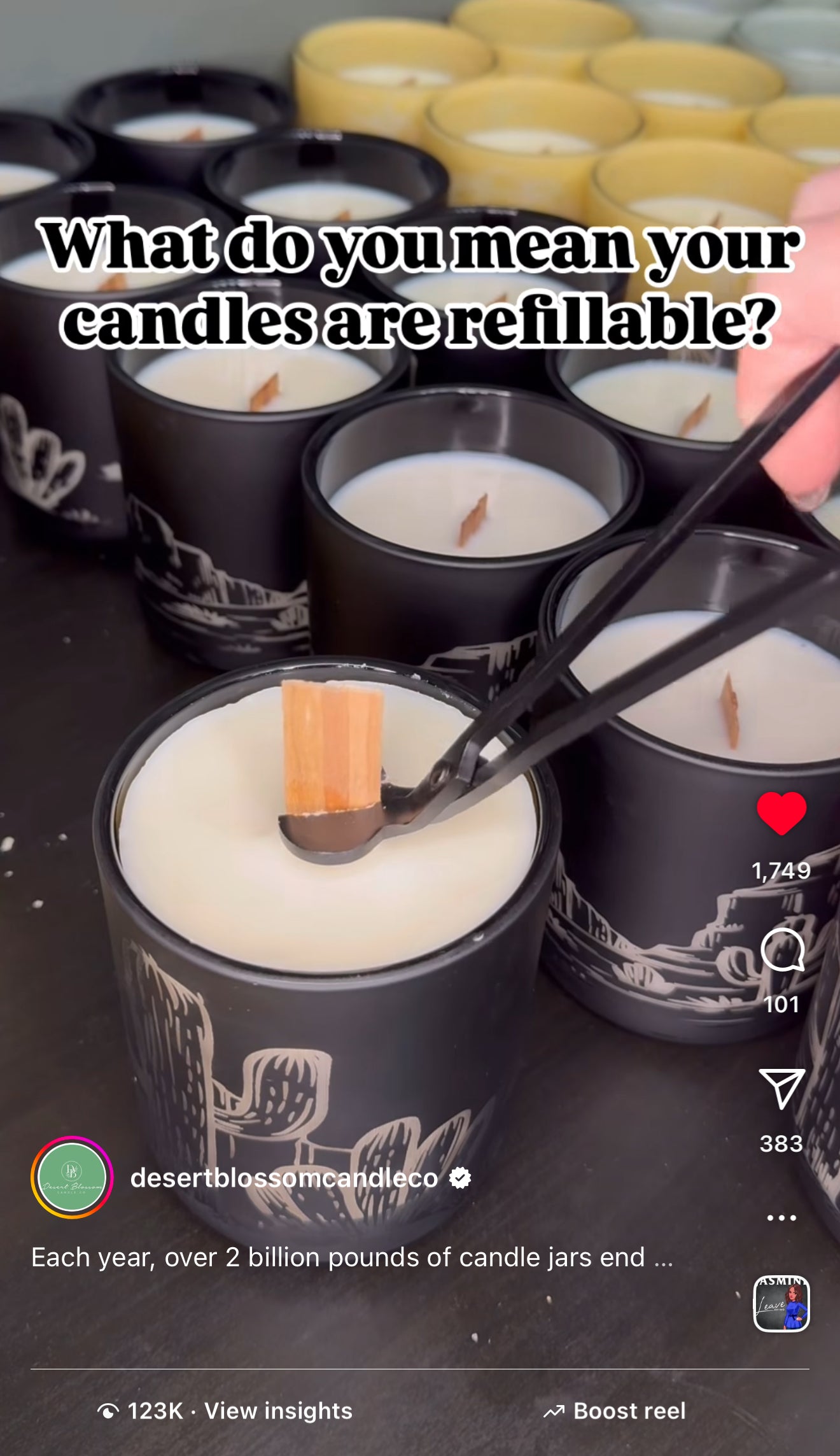Unlike the reel with the heart icon
This screenshot has width=840, height=1456.
[781, 814]
